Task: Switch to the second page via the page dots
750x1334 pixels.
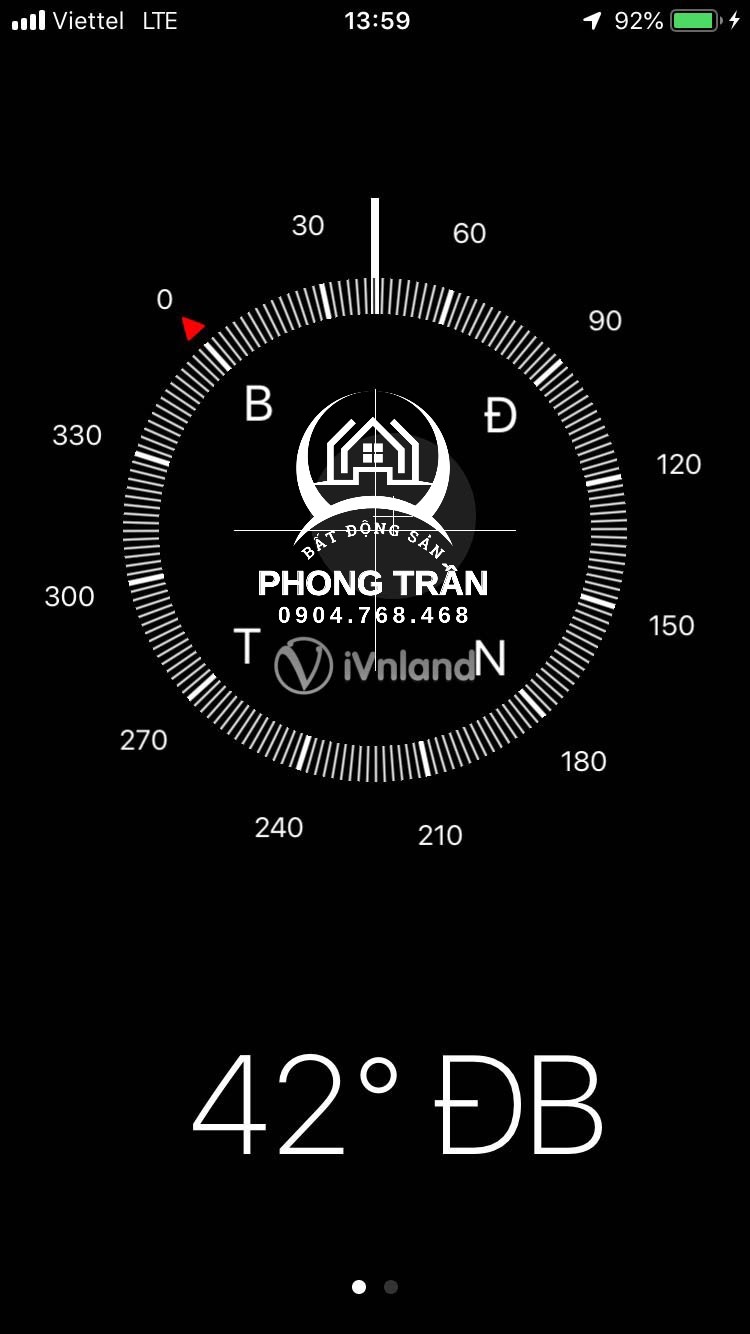Action: point(391,1287)
